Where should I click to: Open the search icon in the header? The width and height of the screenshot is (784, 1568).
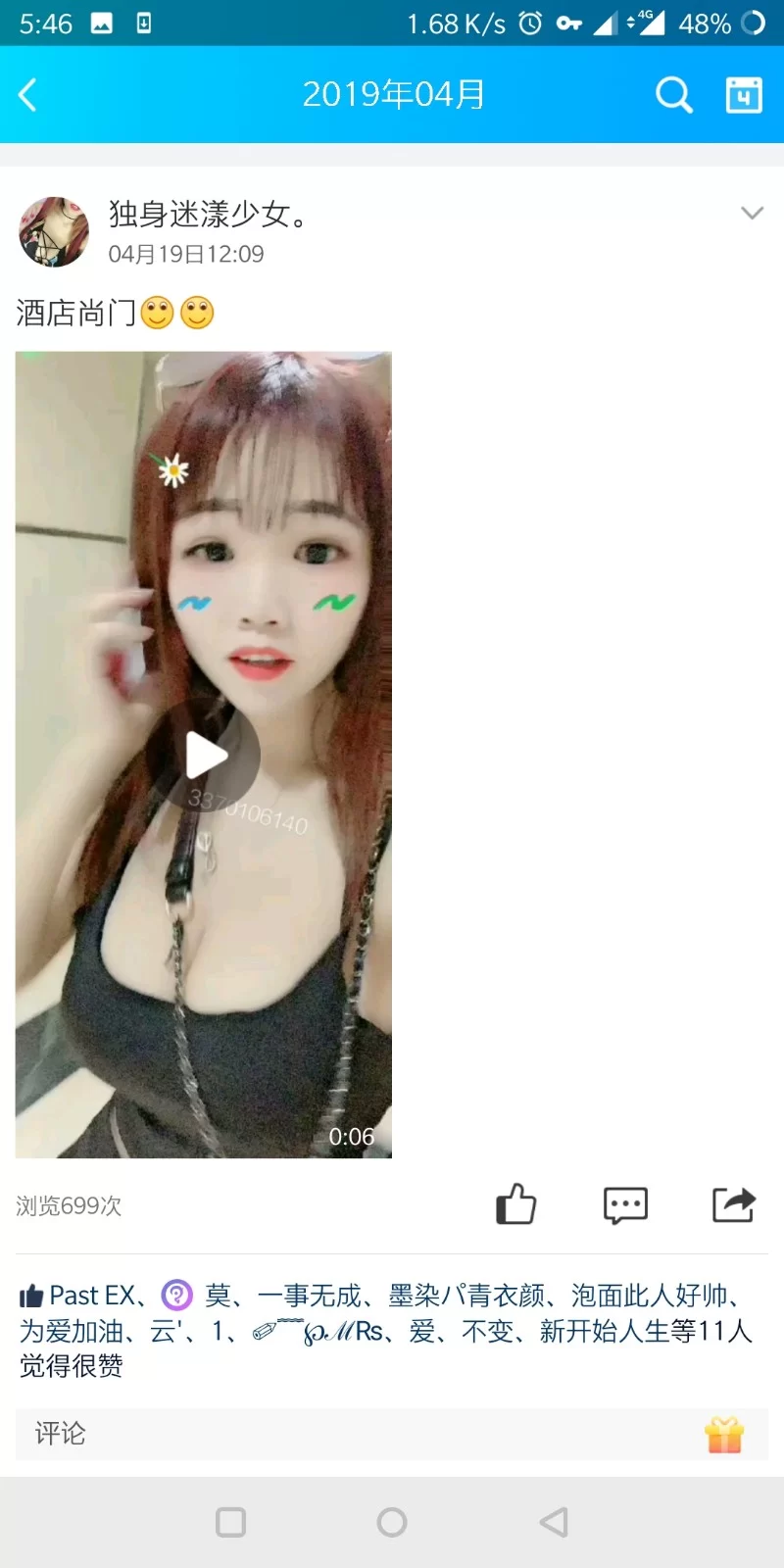(673, 95)
